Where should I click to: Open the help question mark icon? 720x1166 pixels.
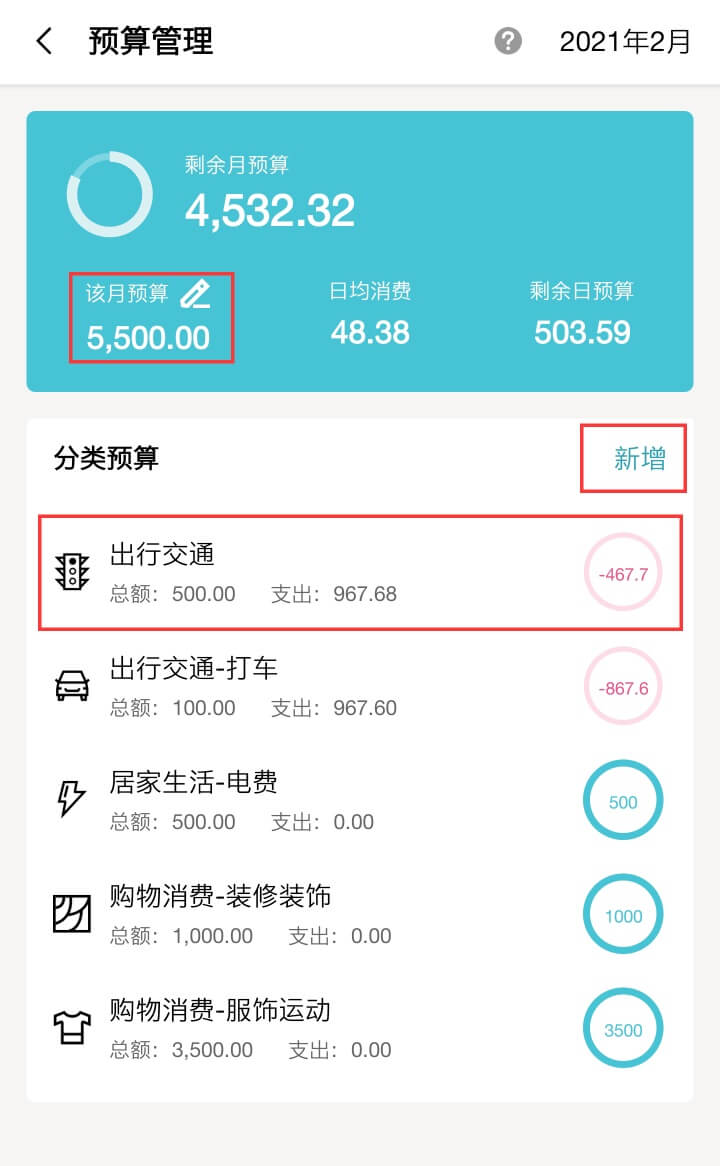(508, 42)
